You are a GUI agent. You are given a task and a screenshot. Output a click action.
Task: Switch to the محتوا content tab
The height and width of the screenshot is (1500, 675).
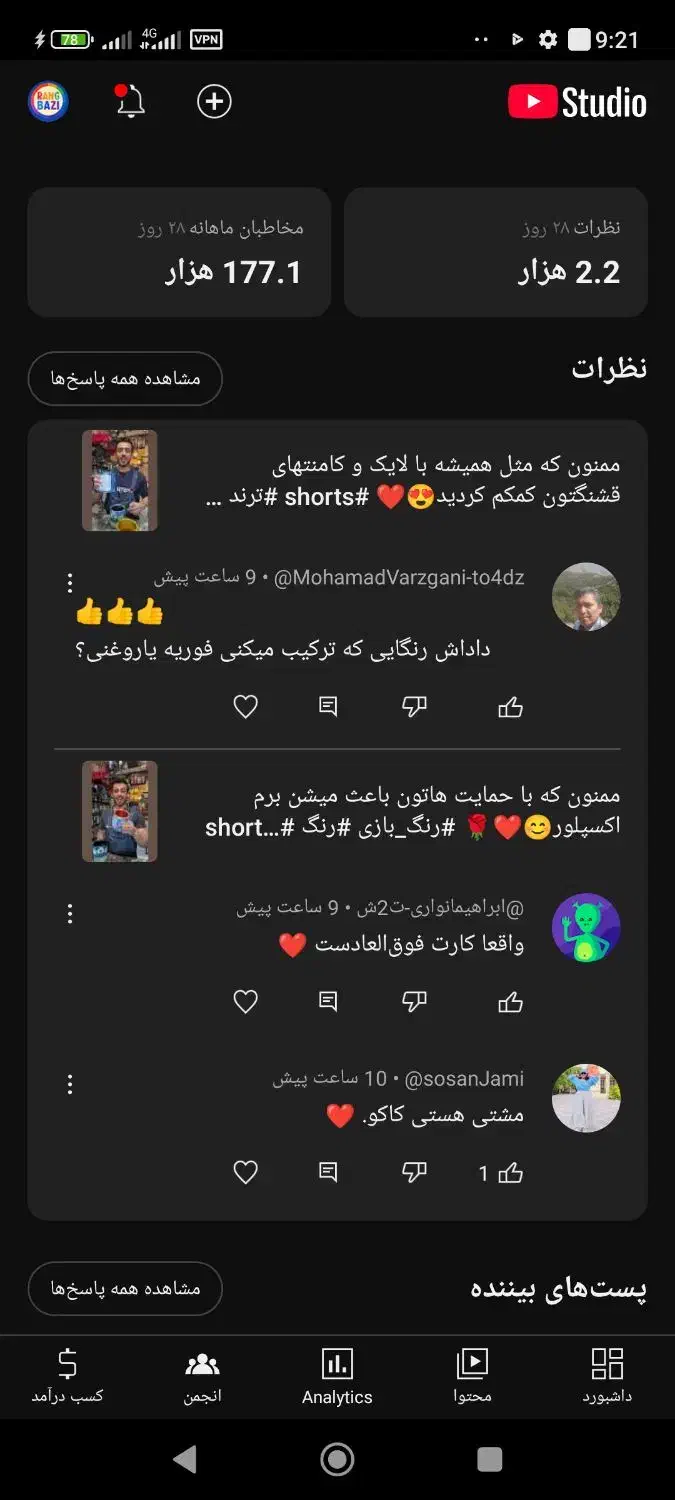coord(472,1376)
